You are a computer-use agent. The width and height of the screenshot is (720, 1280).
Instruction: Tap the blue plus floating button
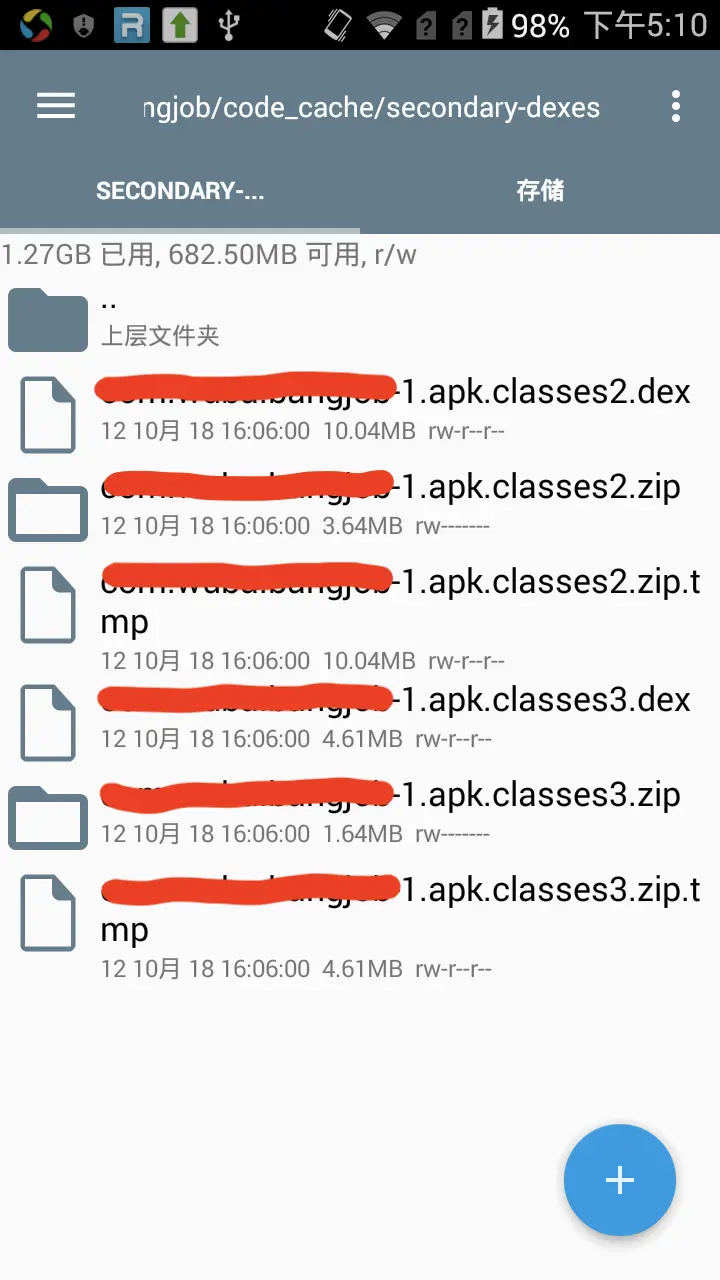pos(619,1180)
